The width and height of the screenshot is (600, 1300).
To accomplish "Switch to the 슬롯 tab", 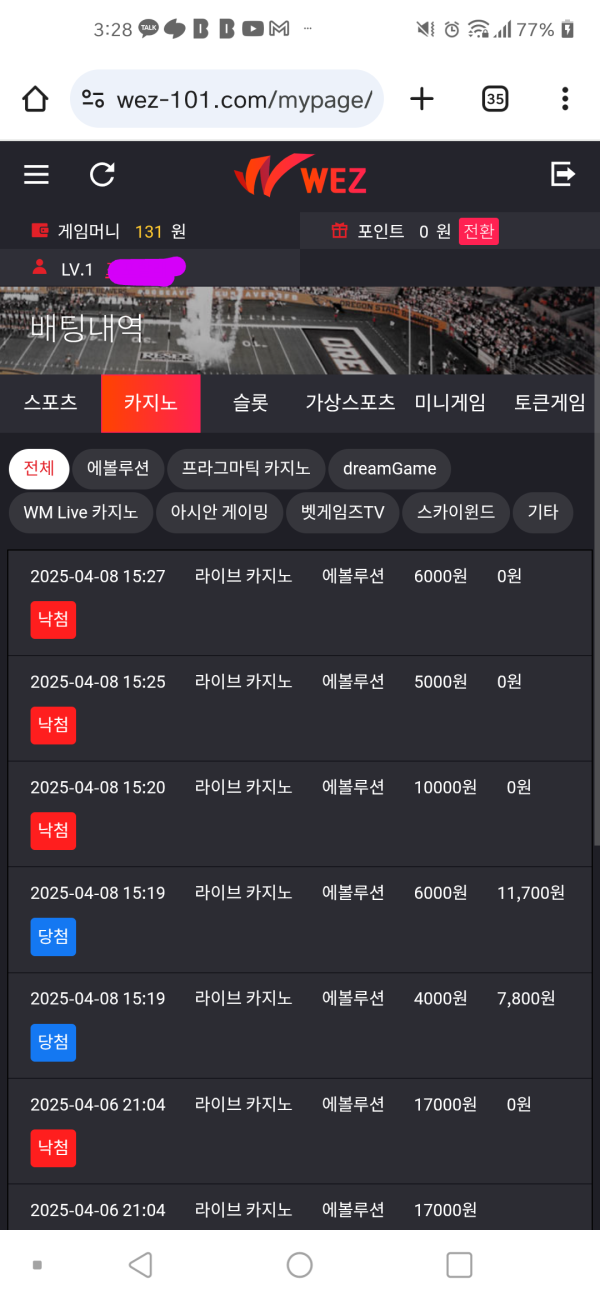I will (251, 403).
